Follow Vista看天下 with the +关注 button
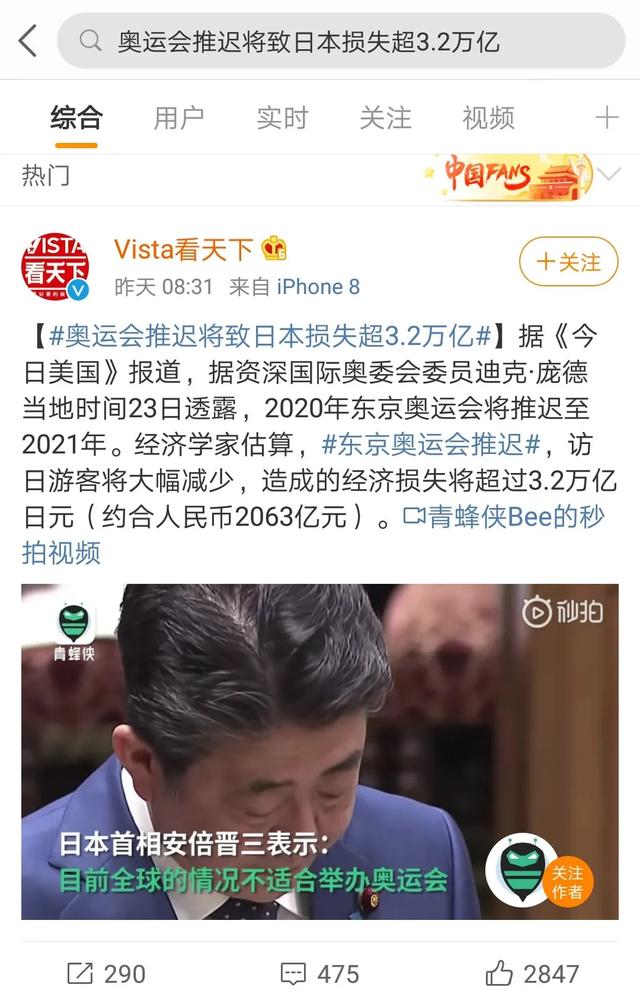Viewport: 640px width, 997px height. (x=569, y=262)
